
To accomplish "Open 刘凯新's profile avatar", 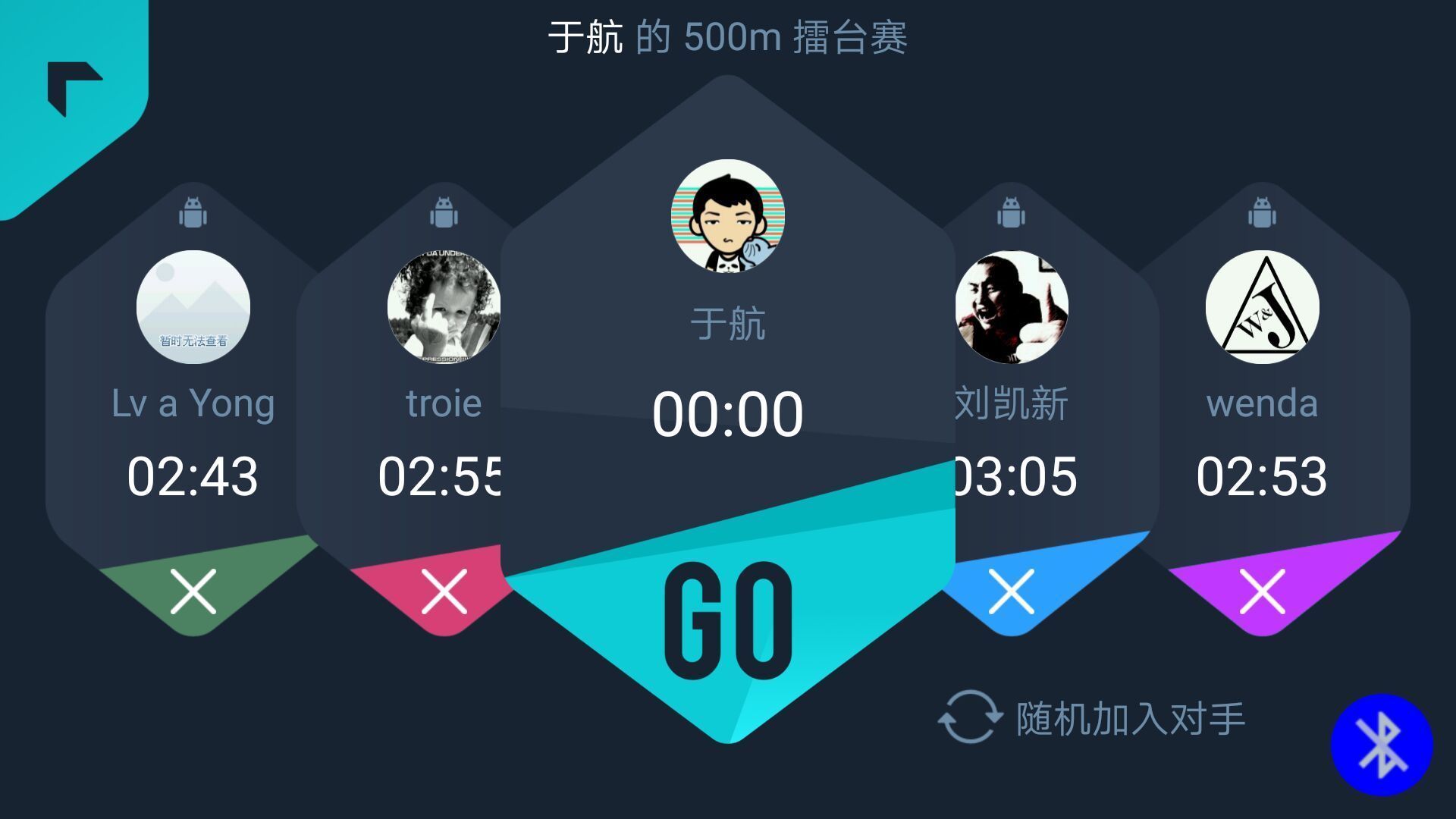I will [x=1012, y=307].
